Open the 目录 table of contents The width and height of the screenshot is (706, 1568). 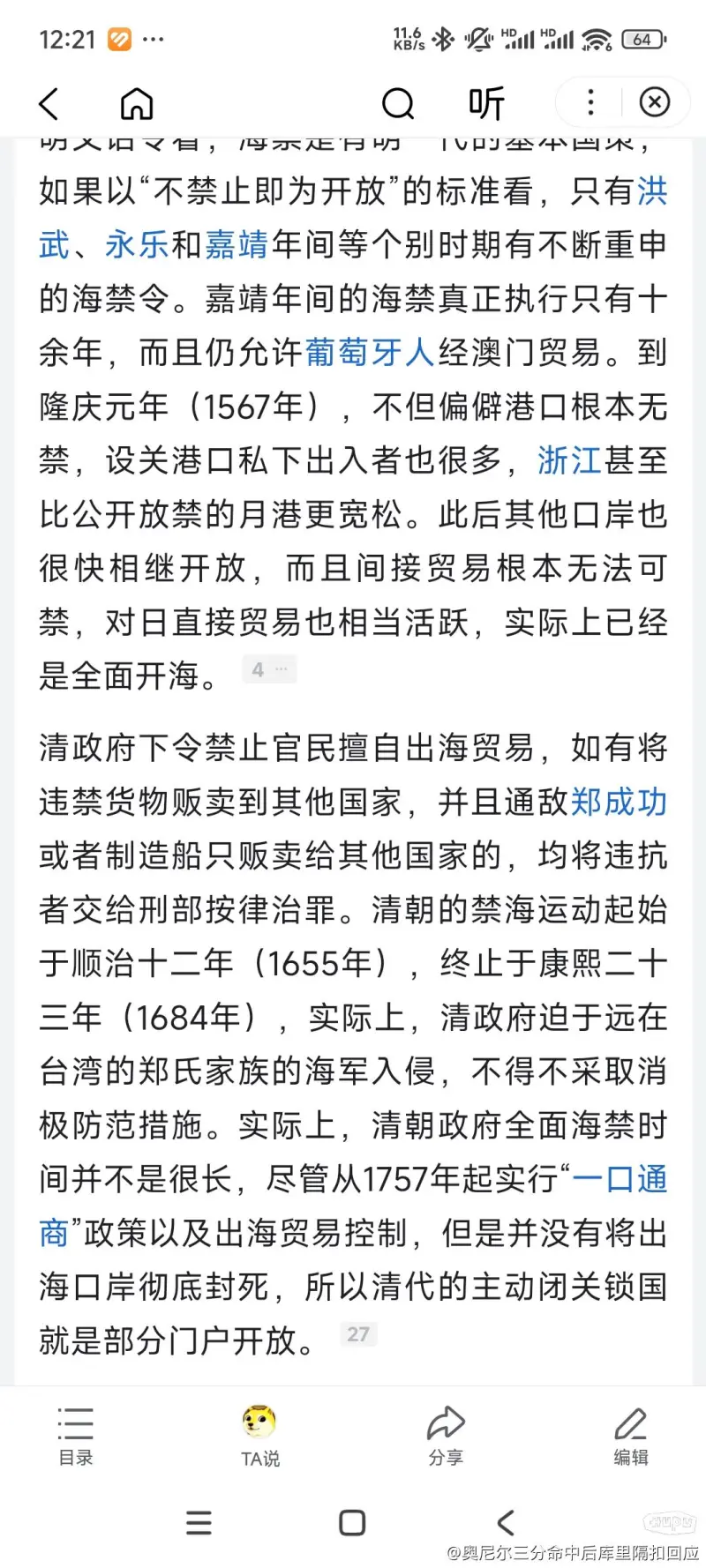click(76, 1437)
